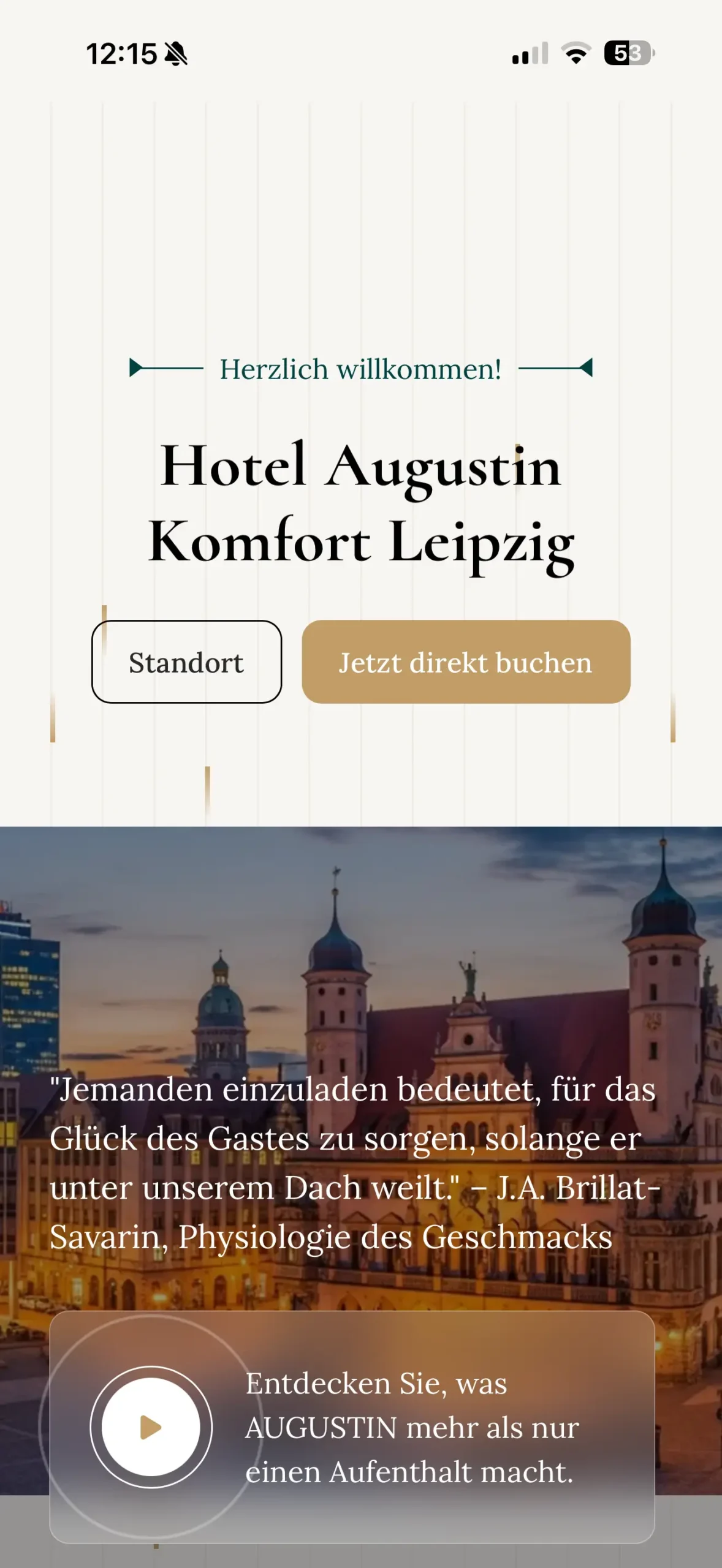722x1568 pixels.
Task: Open the Standort location button
Action: (x=186, y=661)
